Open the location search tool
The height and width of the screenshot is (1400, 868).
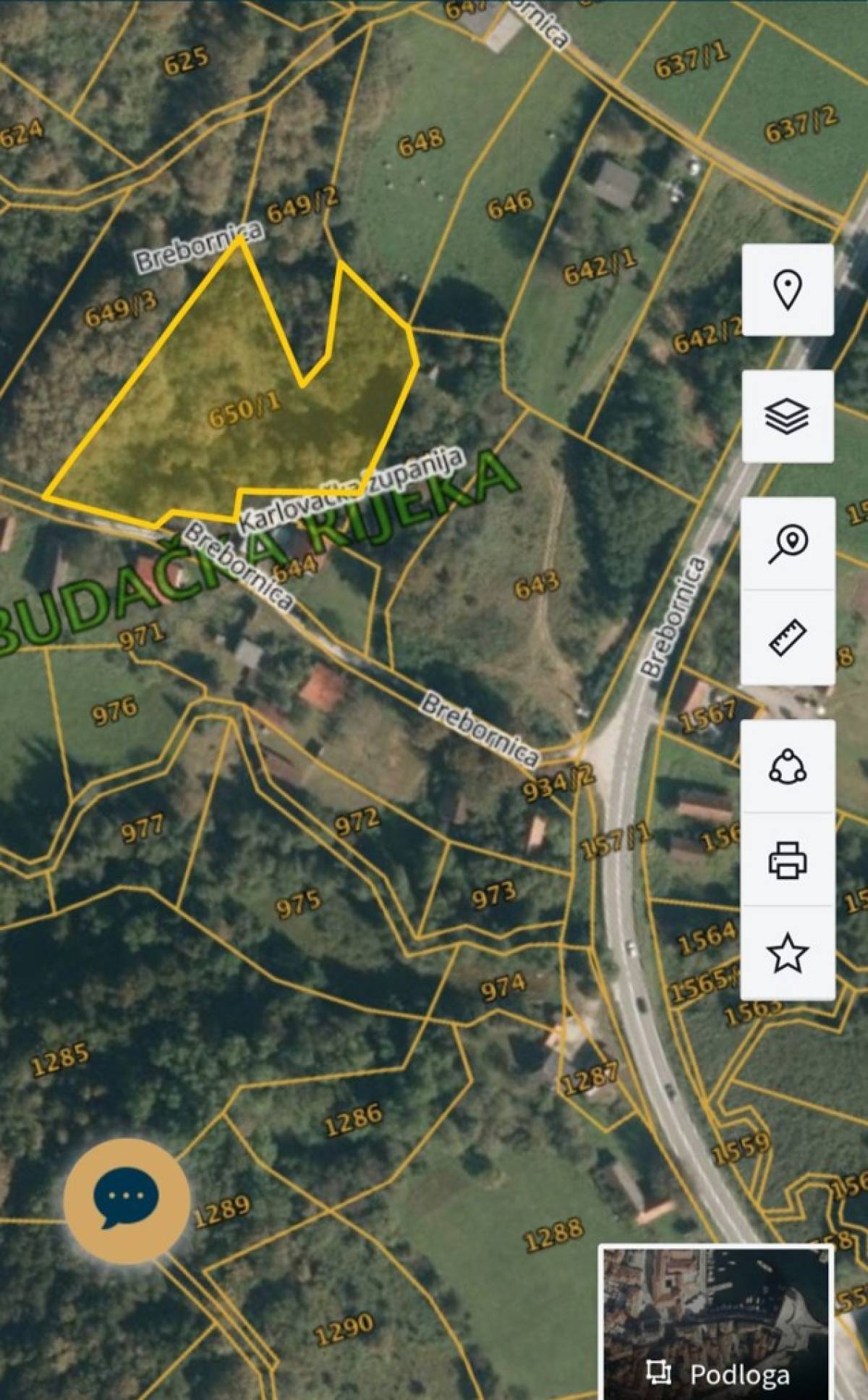click(x=788, y=544)
